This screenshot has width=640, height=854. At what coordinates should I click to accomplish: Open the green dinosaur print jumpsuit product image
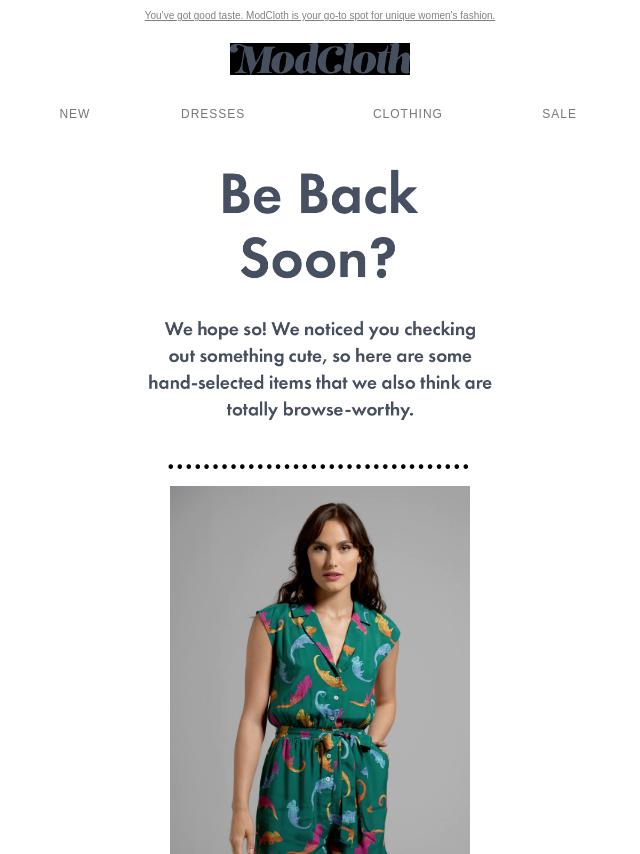[320, 669]
